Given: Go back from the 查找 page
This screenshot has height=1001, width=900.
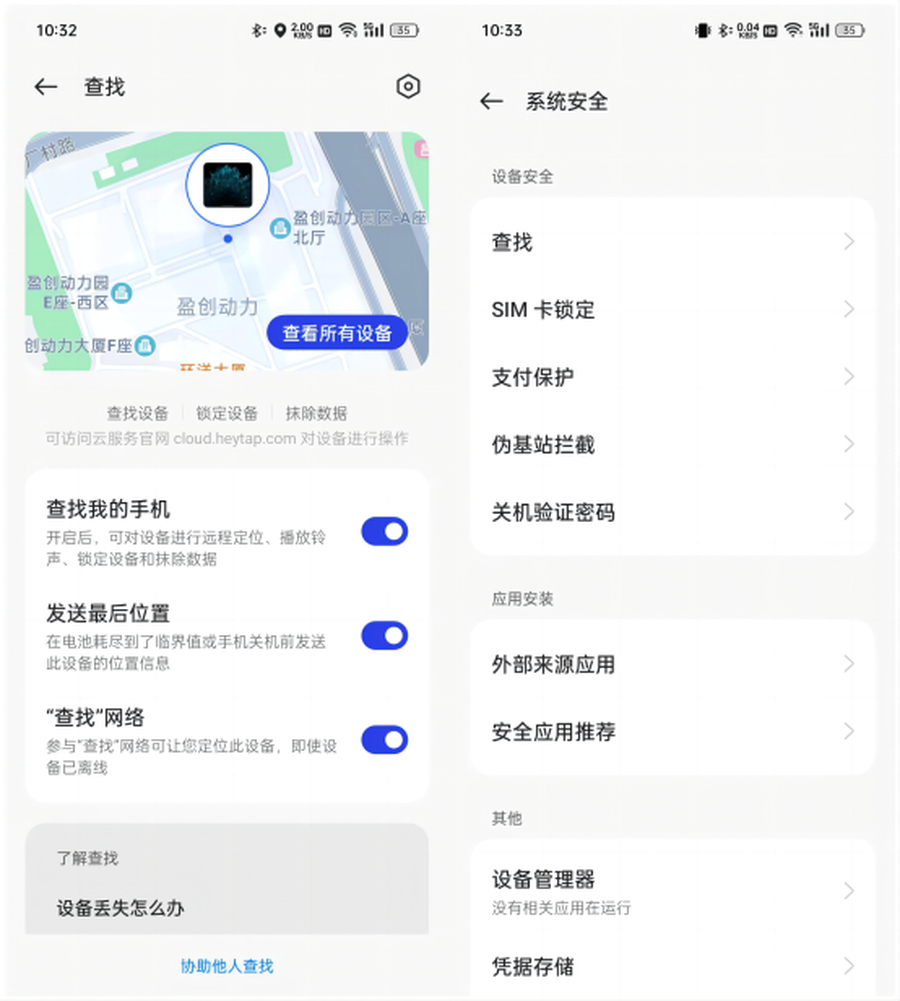Looking at the screenshot, I should pyautogui.click(x=46, y=87).
